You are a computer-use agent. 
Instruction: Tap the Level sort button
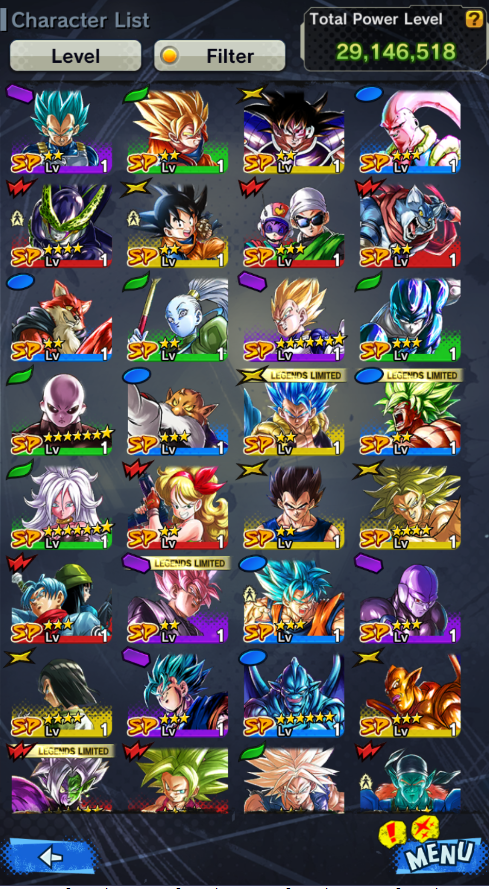75,56
